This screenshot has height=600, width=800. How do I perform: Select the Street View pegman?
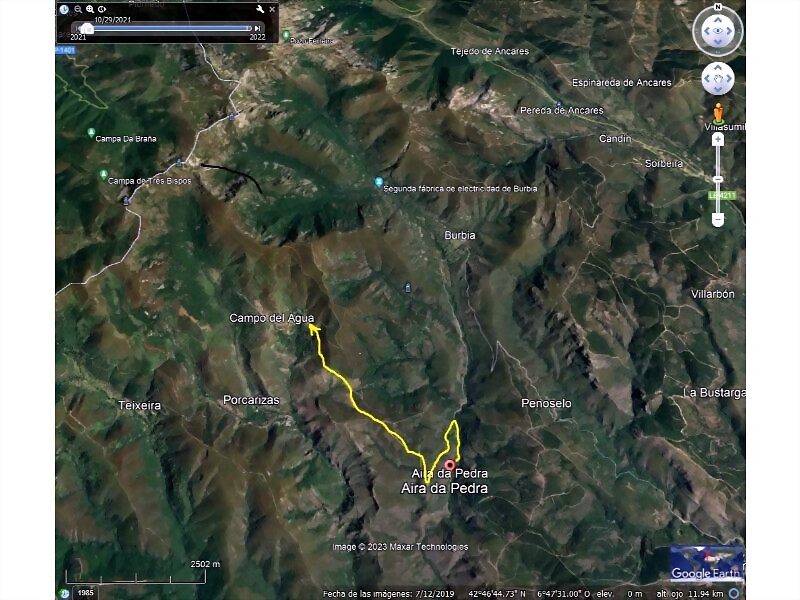(718, 113)
